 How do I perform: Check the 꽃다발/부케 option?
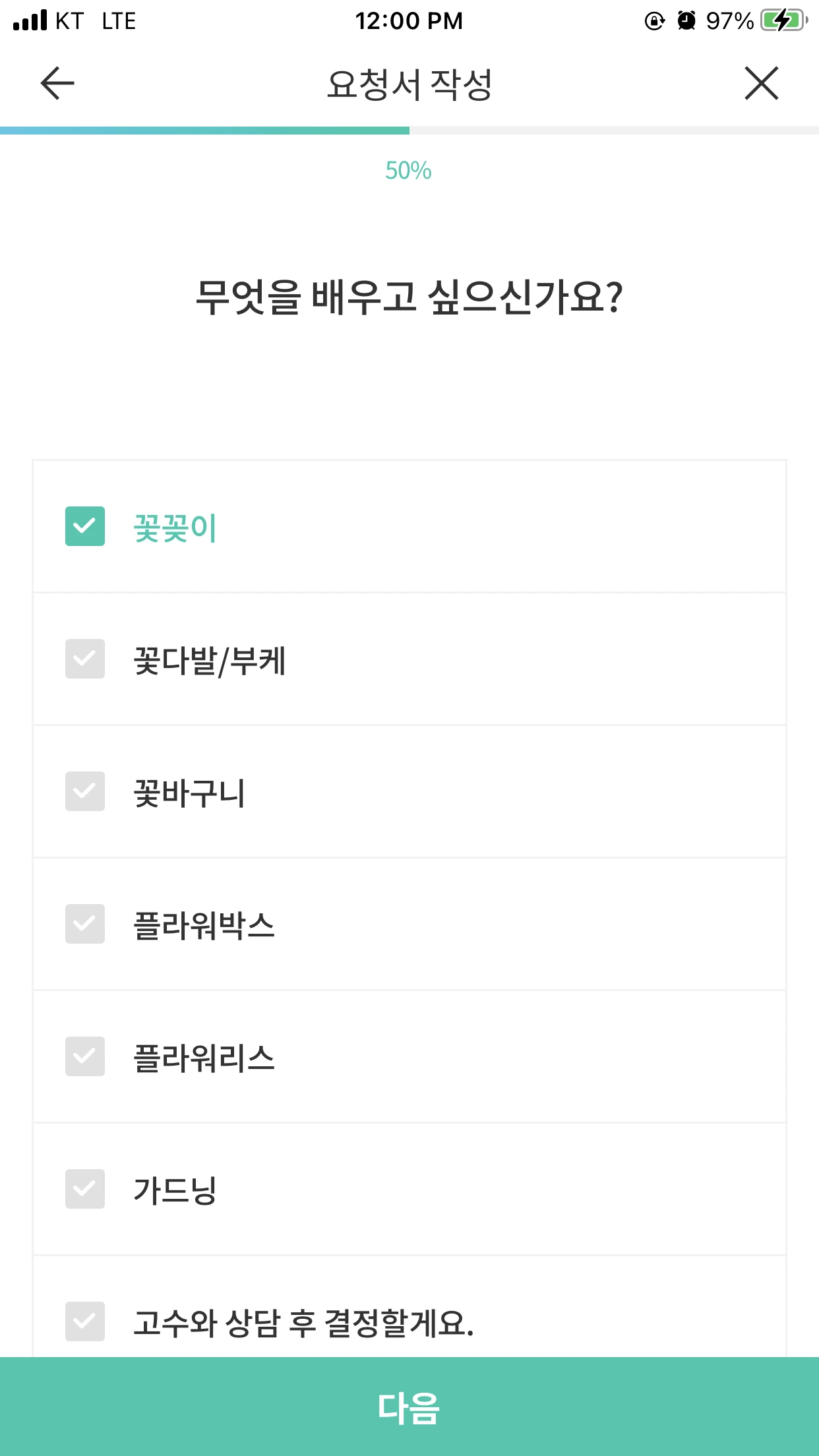tap(84, 659)
